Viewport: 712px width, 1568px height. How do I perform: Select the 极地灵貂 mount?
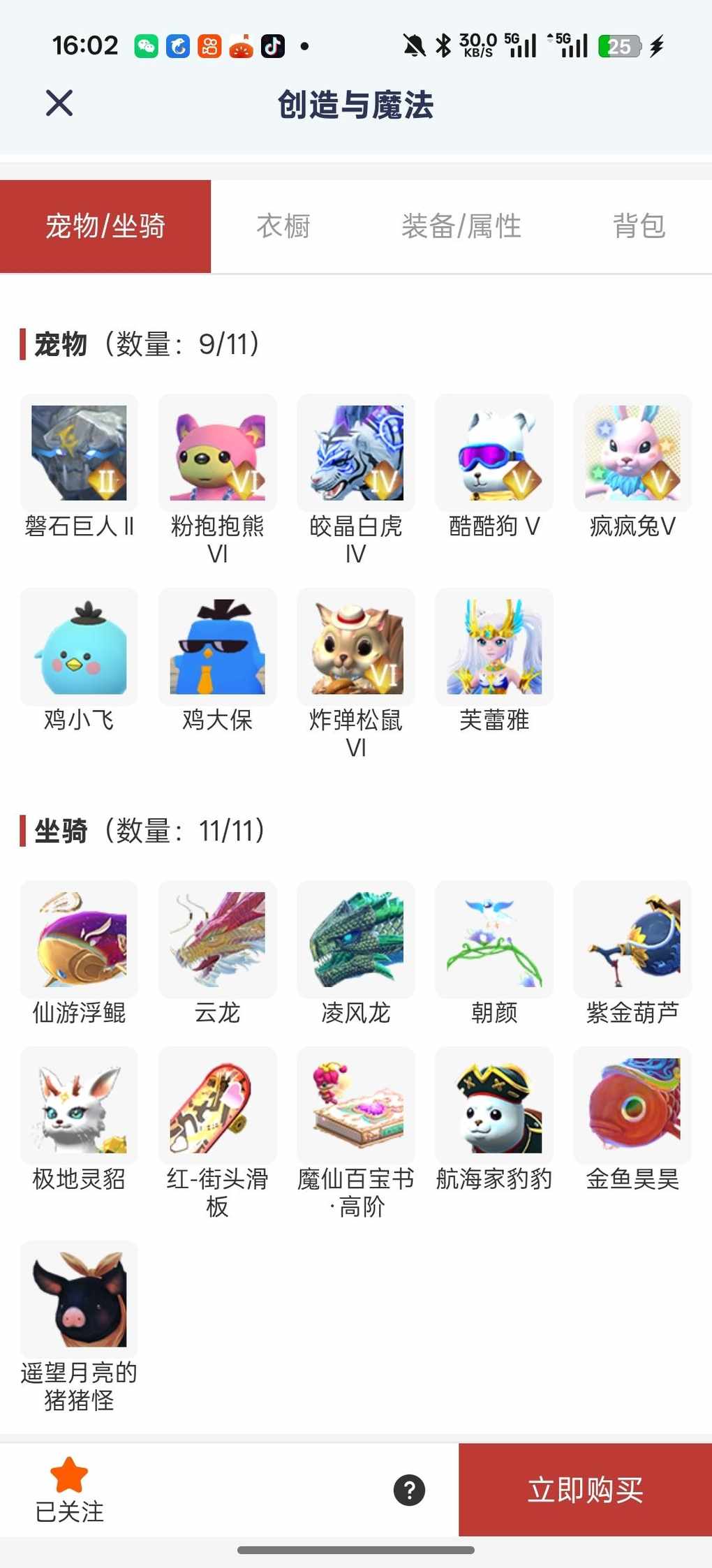pyautogui.click(x=79, y=1106)
